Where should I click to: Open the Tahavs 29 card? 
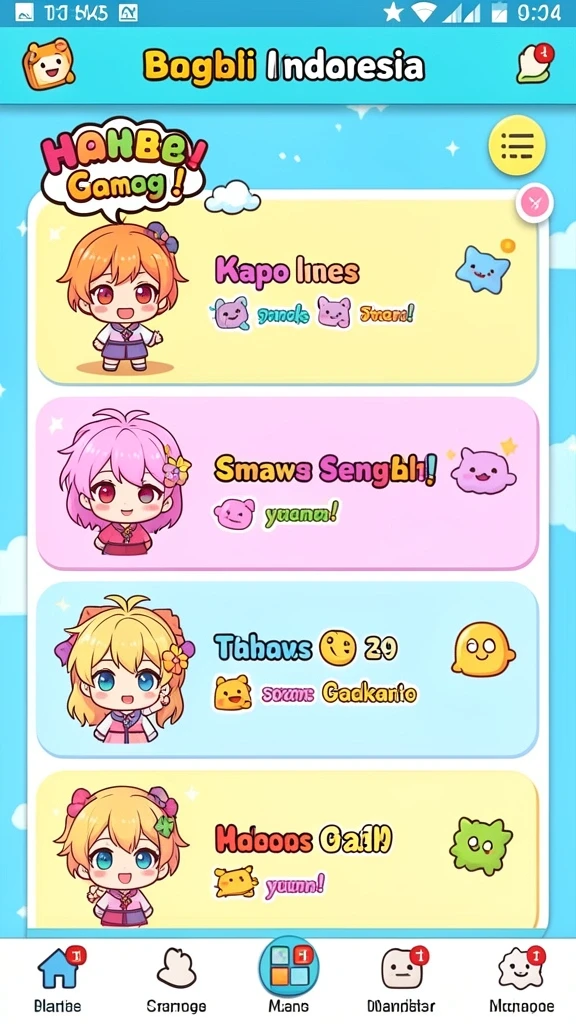point(287,669)
